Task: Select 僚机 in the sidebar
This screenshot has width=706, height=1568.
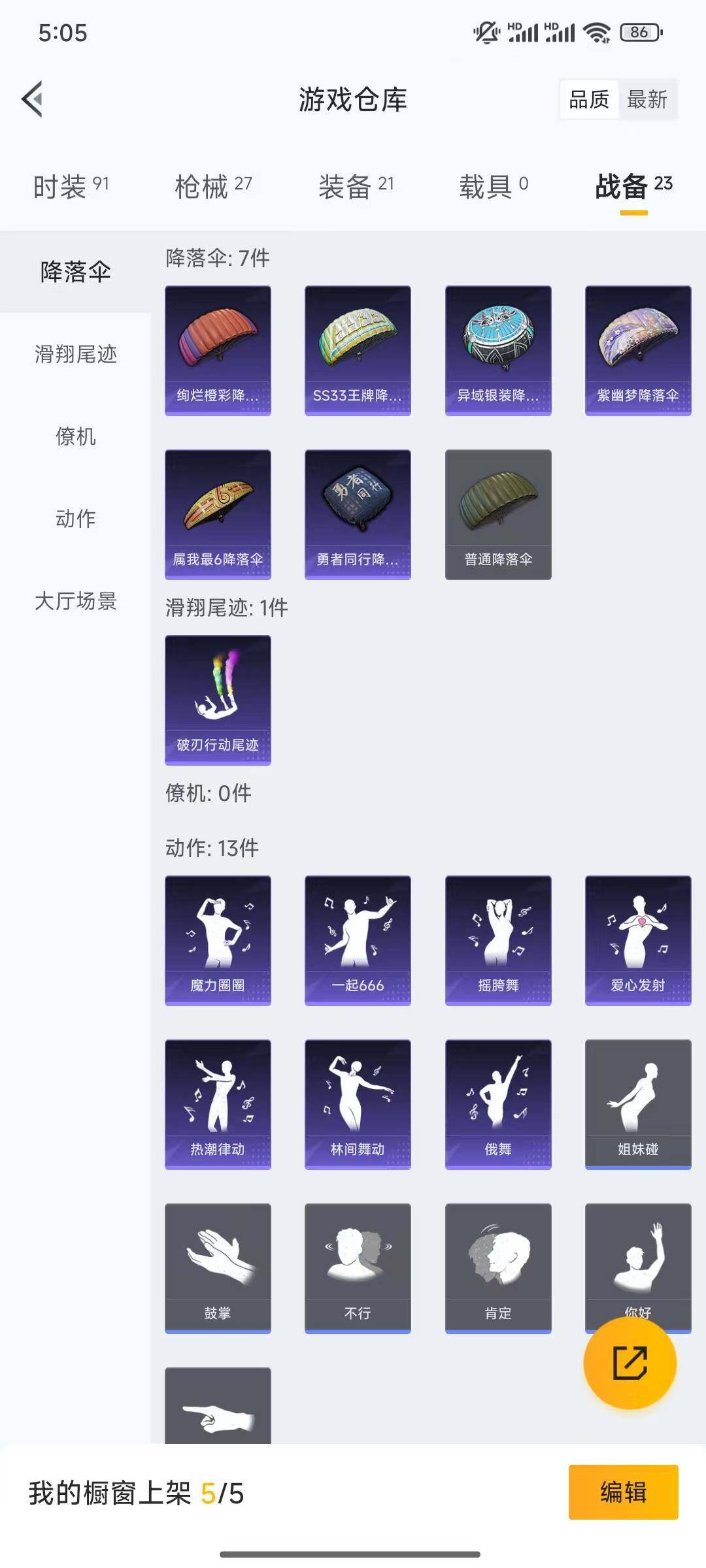Action: [75, 436]
